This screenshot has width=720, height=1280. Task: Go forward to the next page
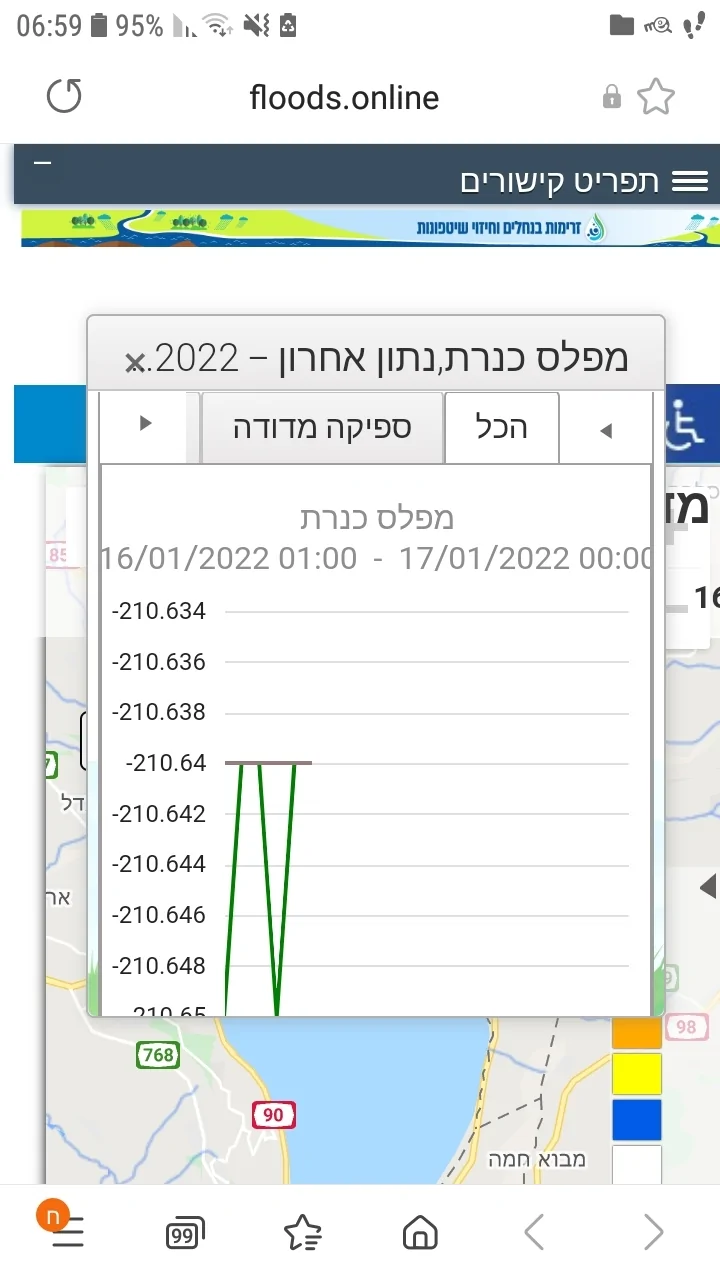click(x=653, y=1233)
